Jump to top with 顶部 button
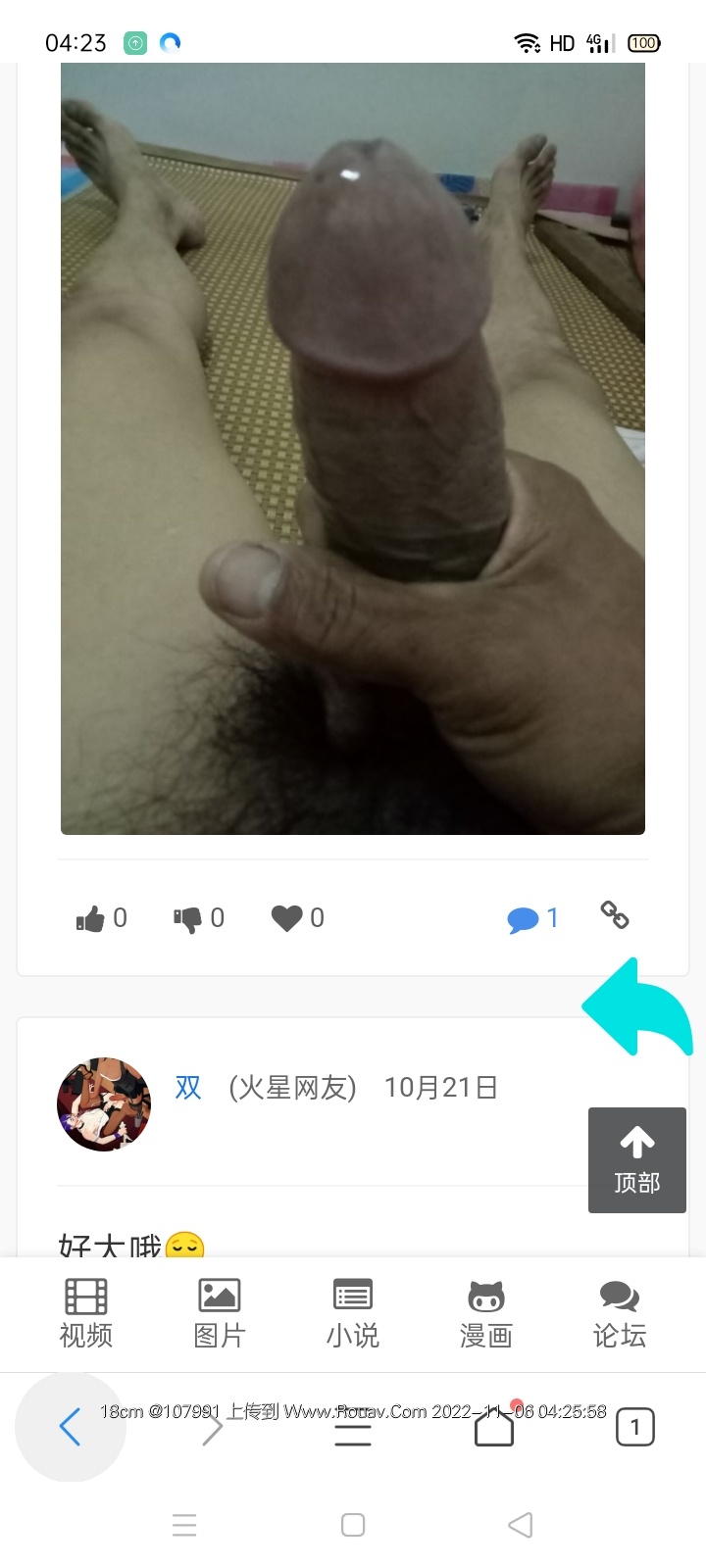Viewport: 706px width, 1568px height. pyautogui.click(x=636, y=1160)
